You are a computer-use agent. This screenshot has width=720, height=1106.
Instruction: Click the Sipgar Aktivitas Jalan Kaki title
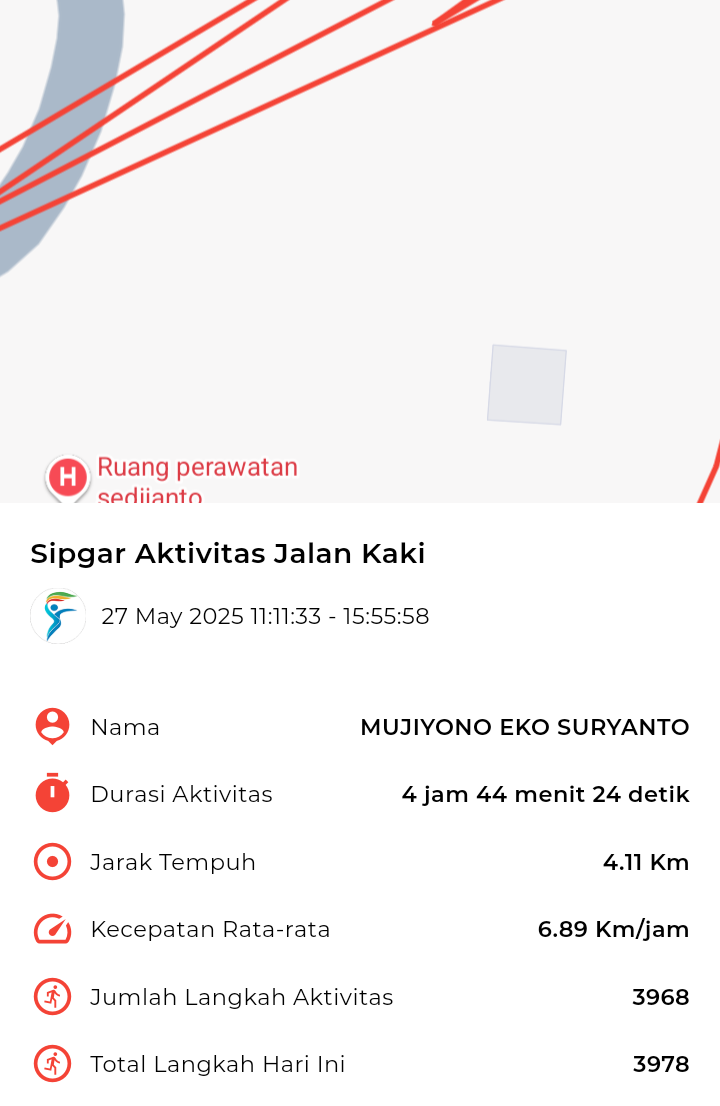(228, 553)
